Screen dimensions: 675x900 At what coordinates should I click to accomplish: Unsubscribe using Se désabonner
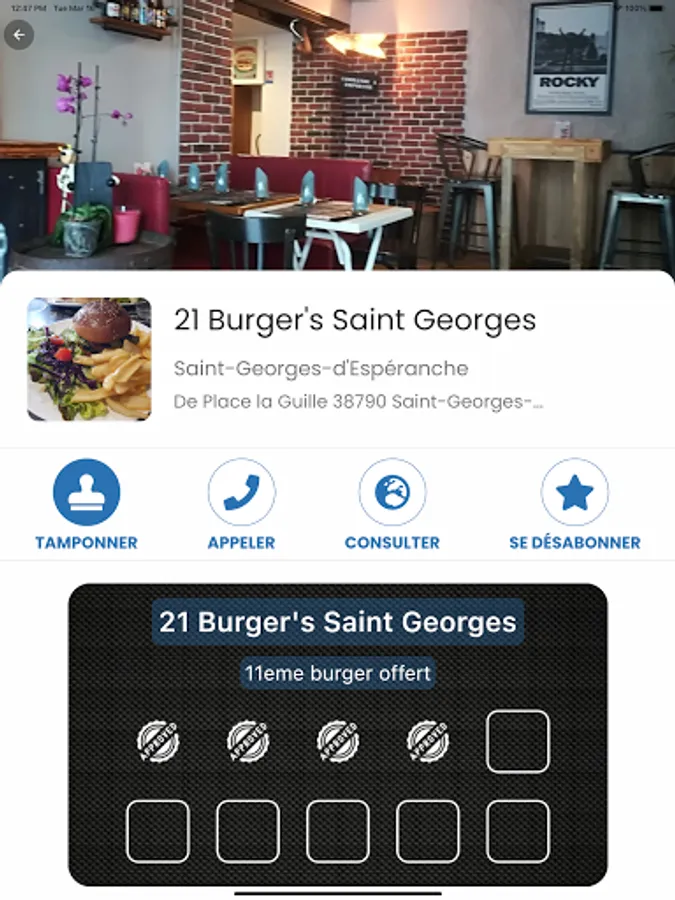point(574,492)
